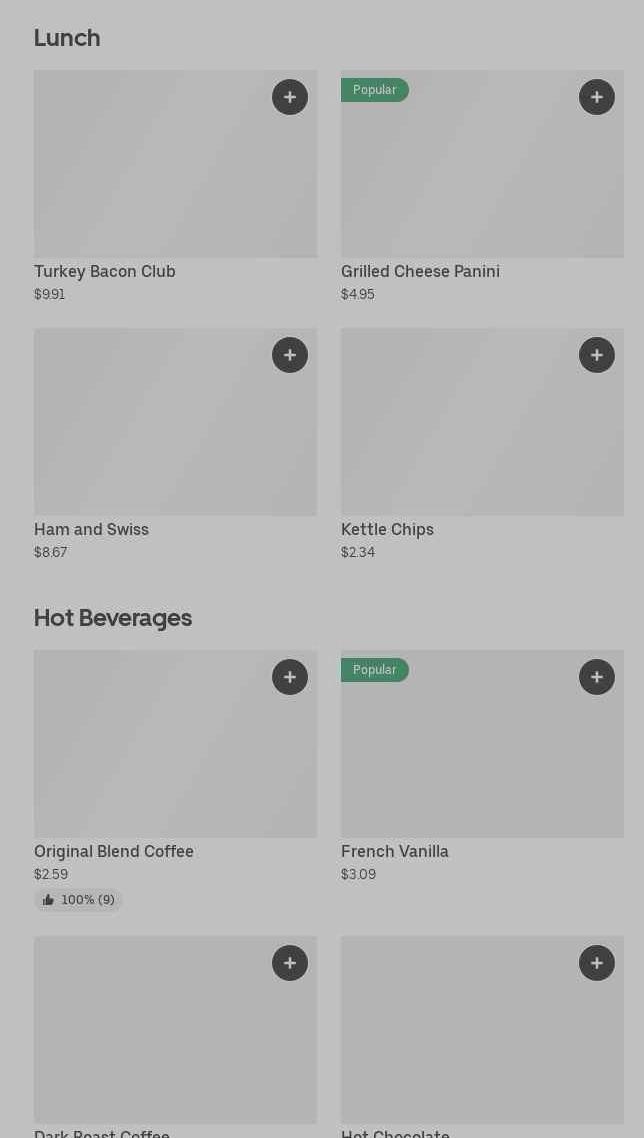The width and height of the screenshot is (644, 1138).
Task: Add French Vanilla to cart
Action: pos(597,677)
